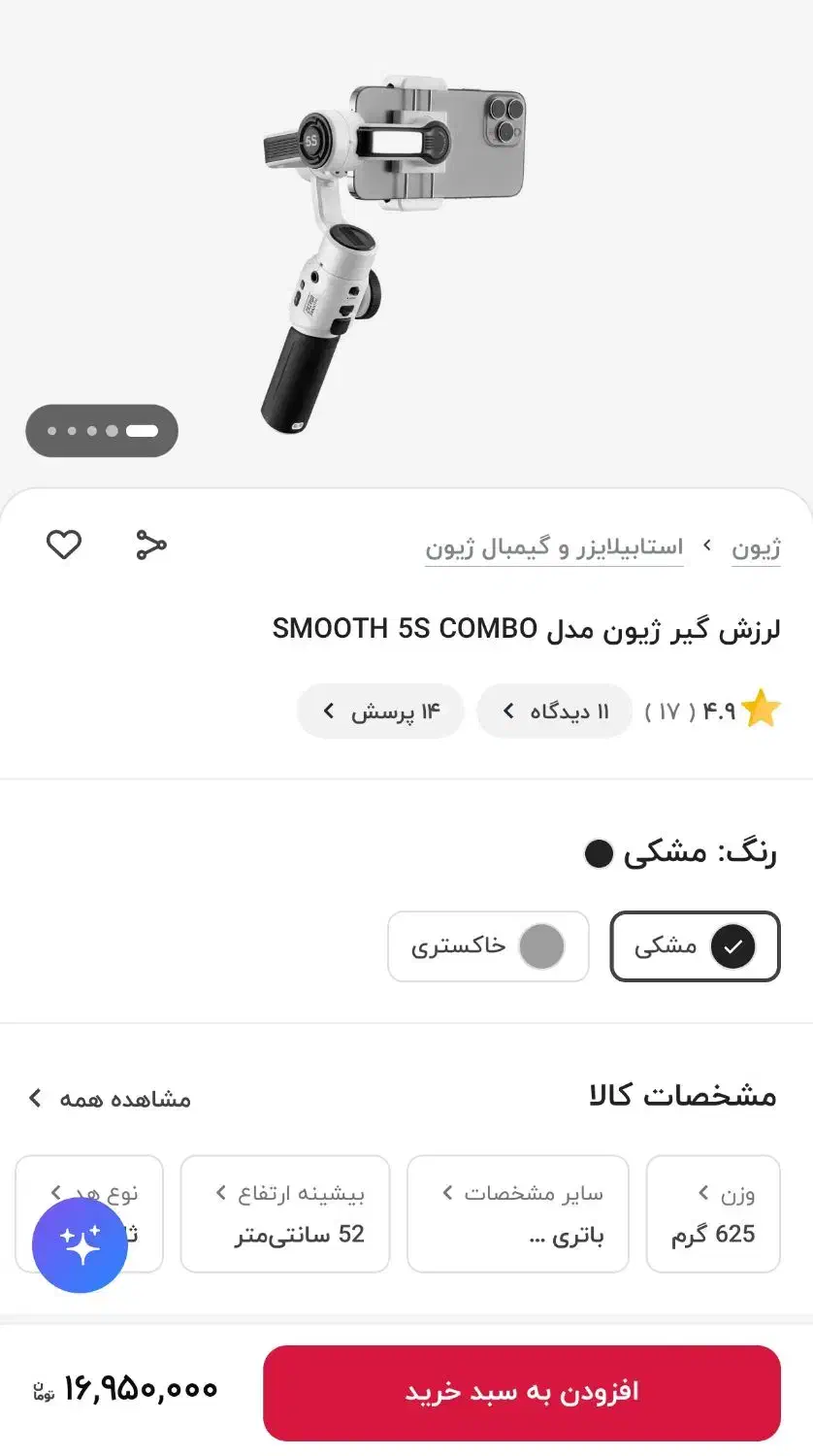The image size is (813, 1456).
Task: Open the ۱۴ پرسش questions chip
Action: pos(380,711)
